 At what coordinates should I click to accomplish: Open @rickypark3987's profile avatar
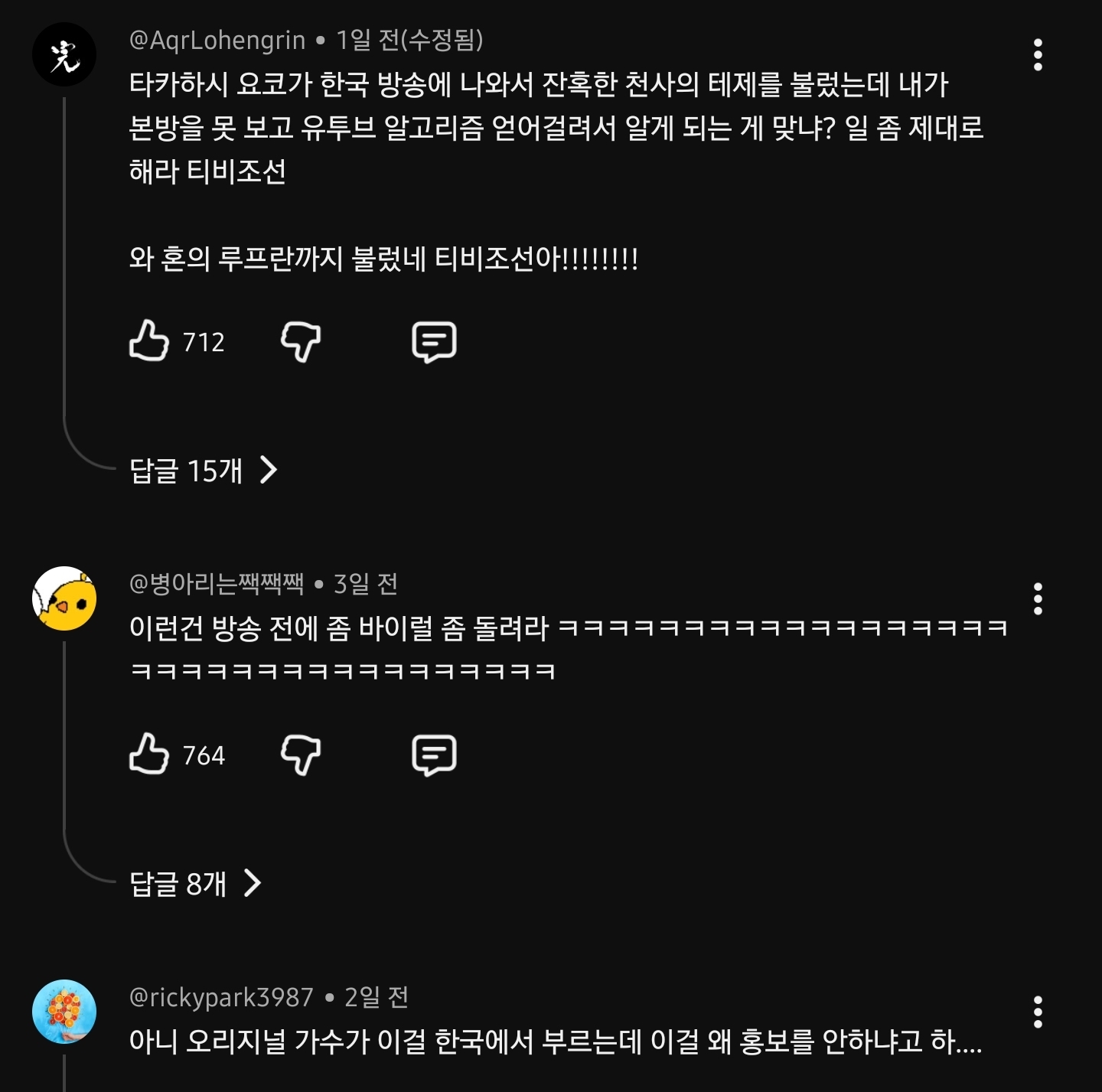point(64,1012)
